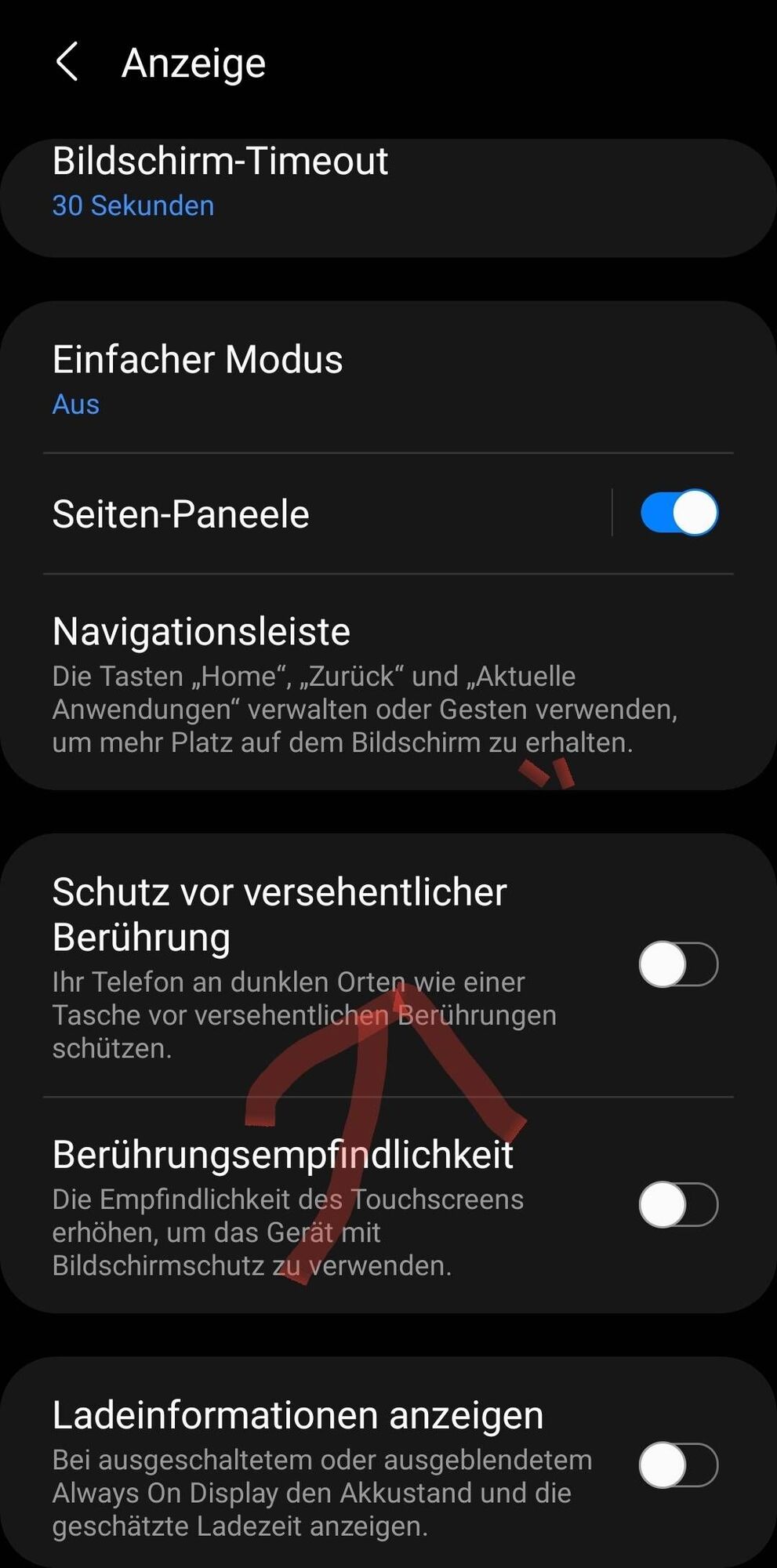Screen dimensions: 777x1568
Task: Enable Schutz vor versehentlicher Berührung
Action: point(678,964)
